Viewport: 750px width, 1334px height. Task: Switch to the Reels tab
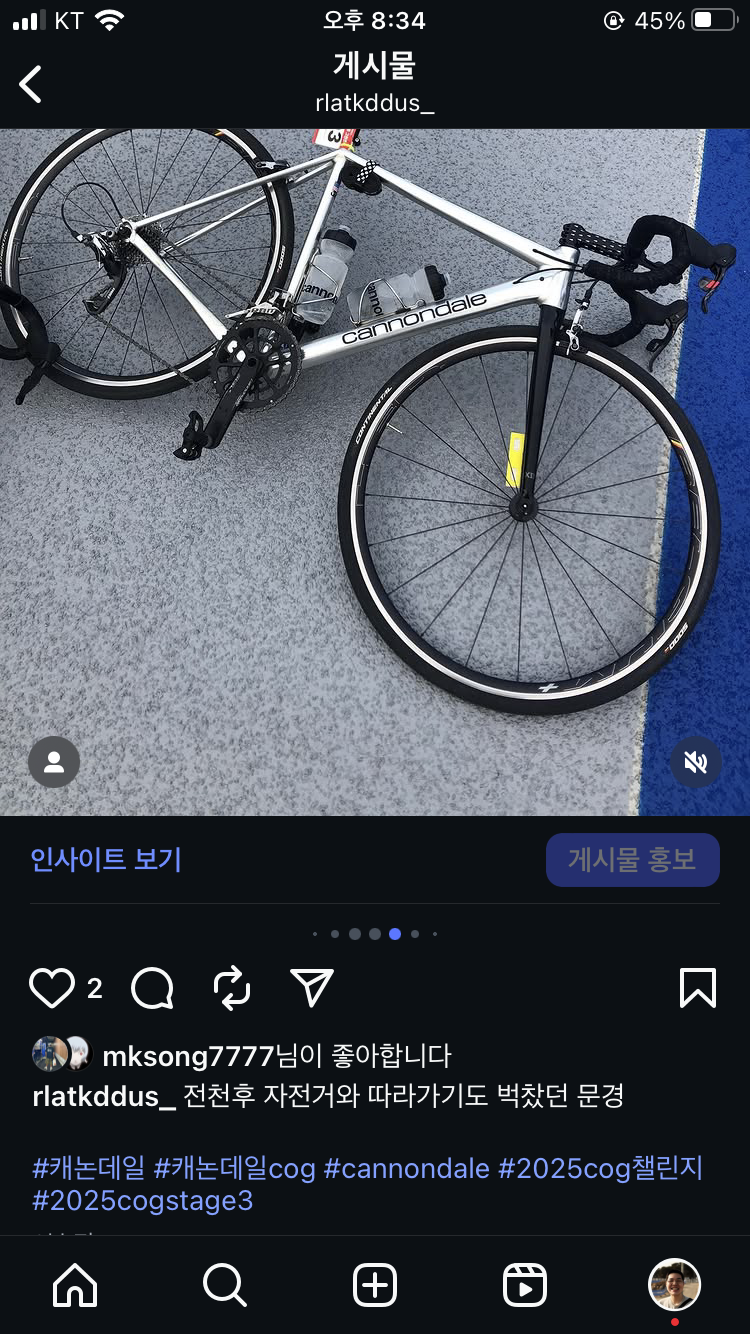525,1285
